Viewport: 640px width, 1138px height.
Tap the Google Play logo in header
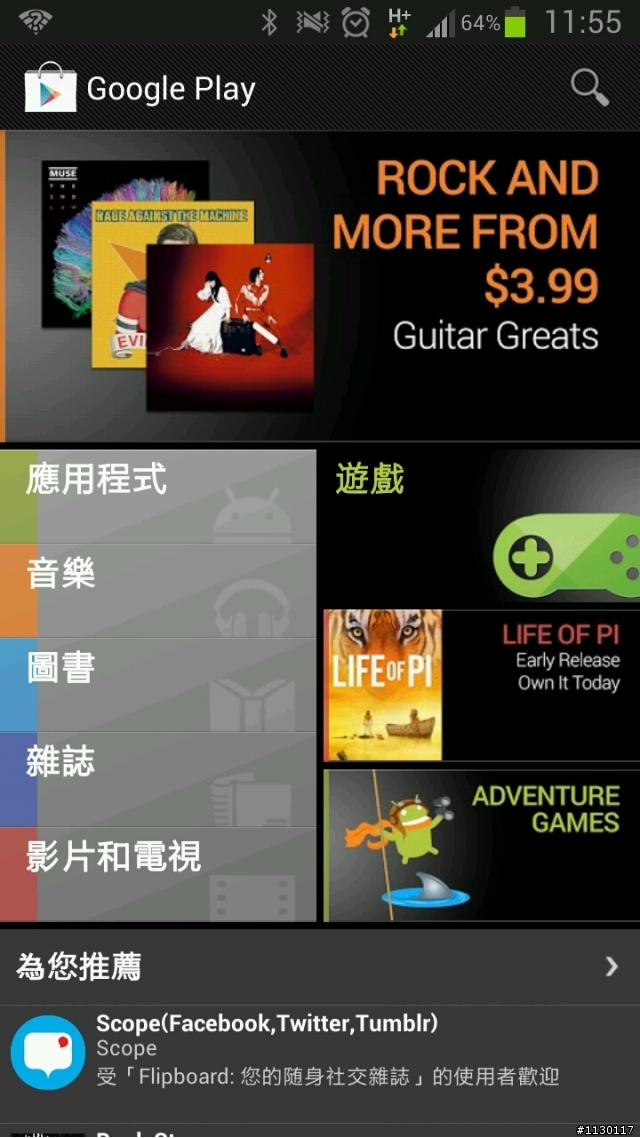pyautogui.click(x=50, y=88)
